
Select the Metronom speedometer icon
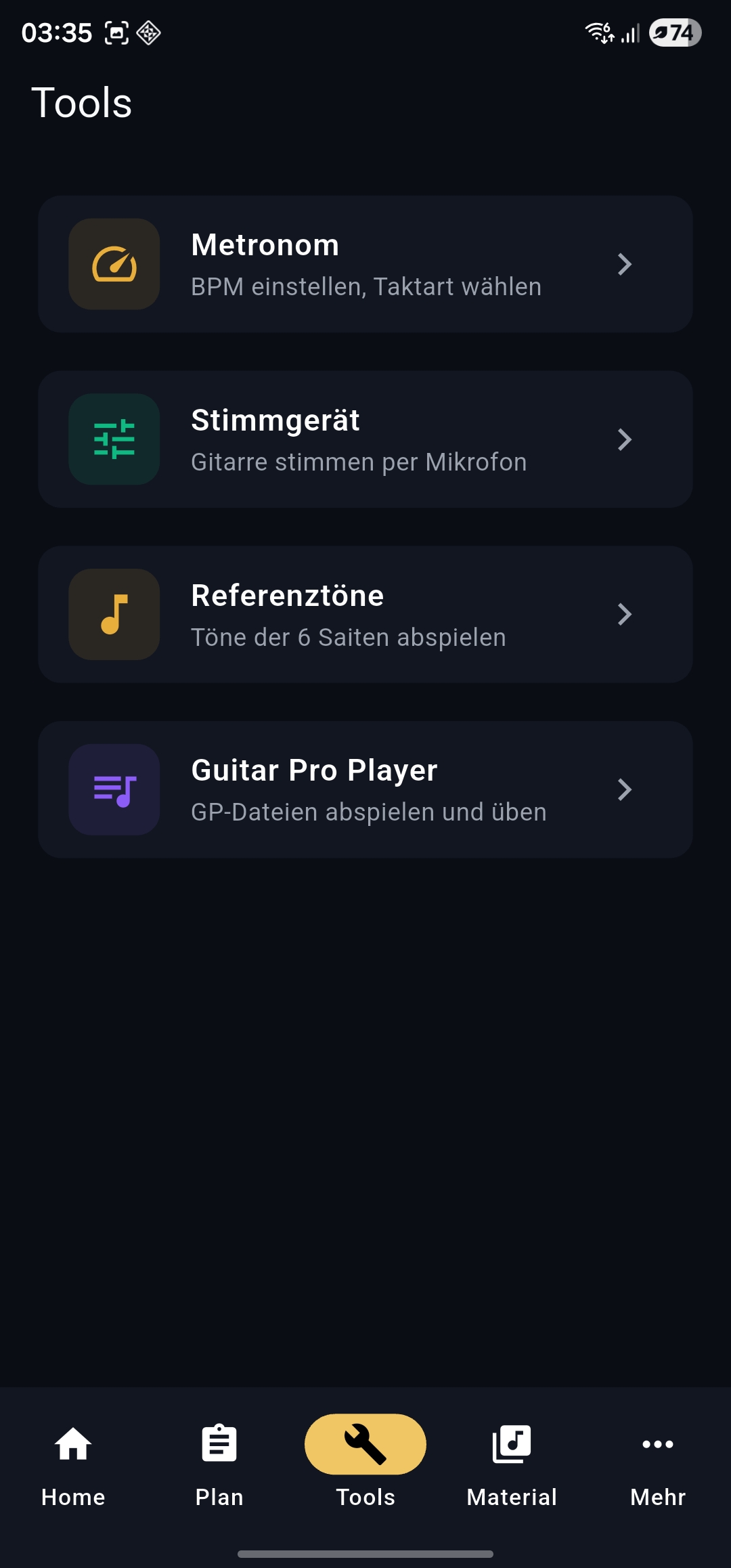pyautogui.click(x=114, y=264)
